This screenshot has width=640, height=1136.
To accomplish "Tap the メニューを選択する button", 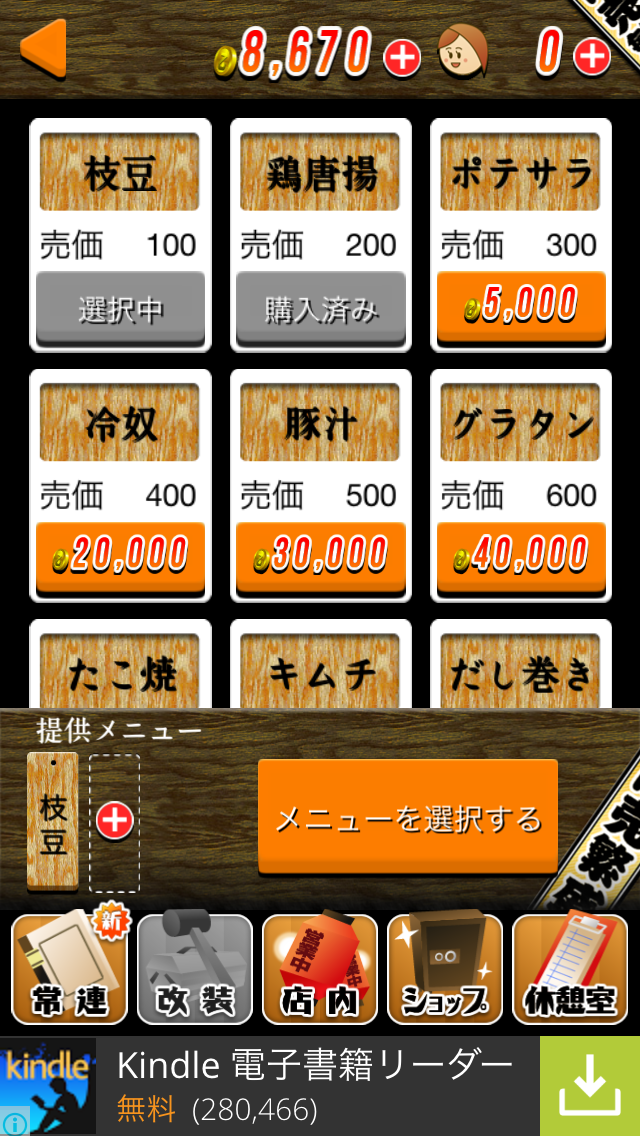I will tap(407, 817).
